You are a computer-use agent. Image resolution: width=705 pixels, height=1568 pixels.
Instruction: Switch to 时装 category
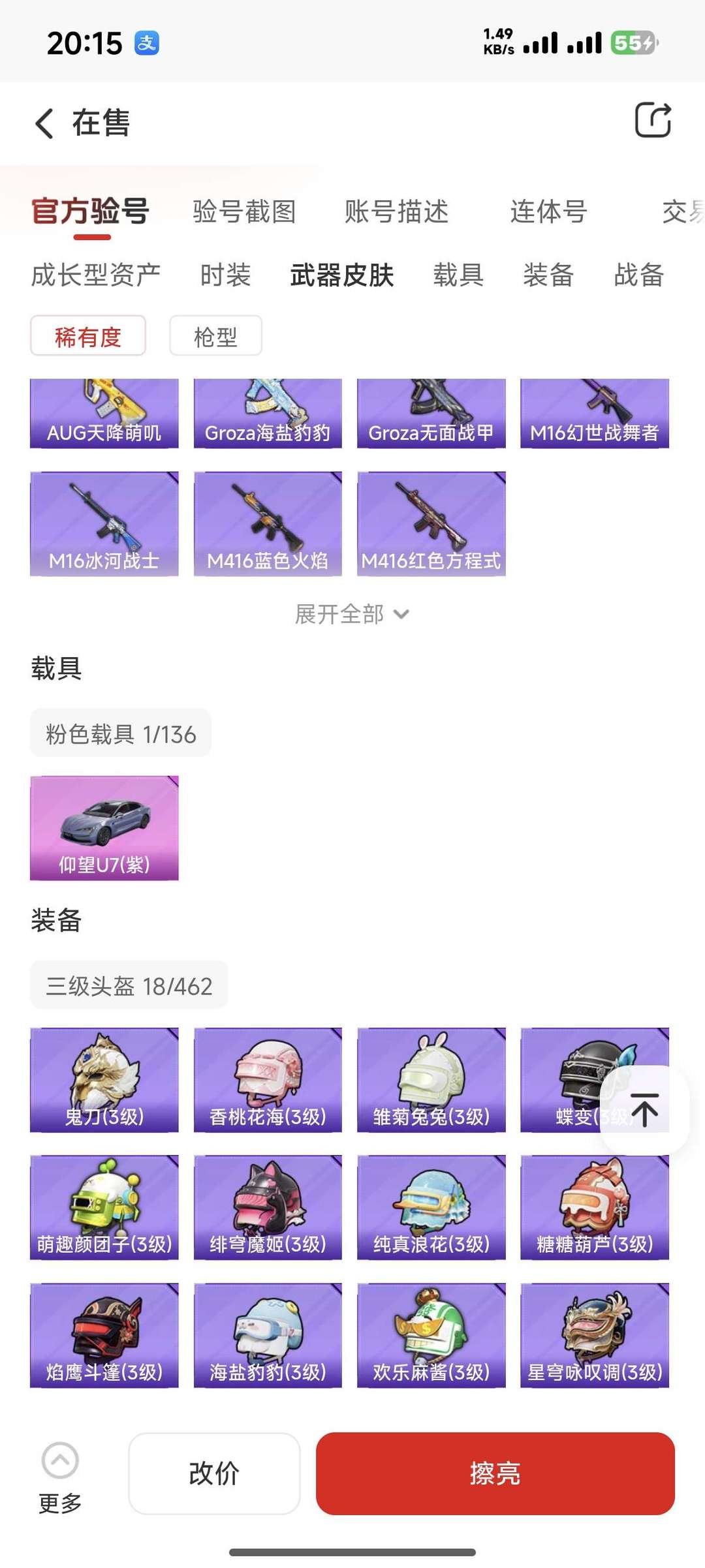(225, 275)
